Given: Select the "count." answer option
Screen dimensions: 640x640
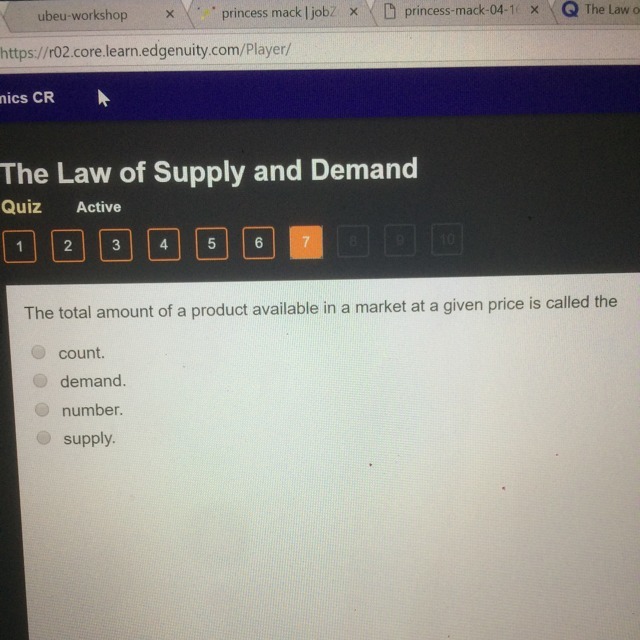Looking at the screenshot, I should coord(39,353).
